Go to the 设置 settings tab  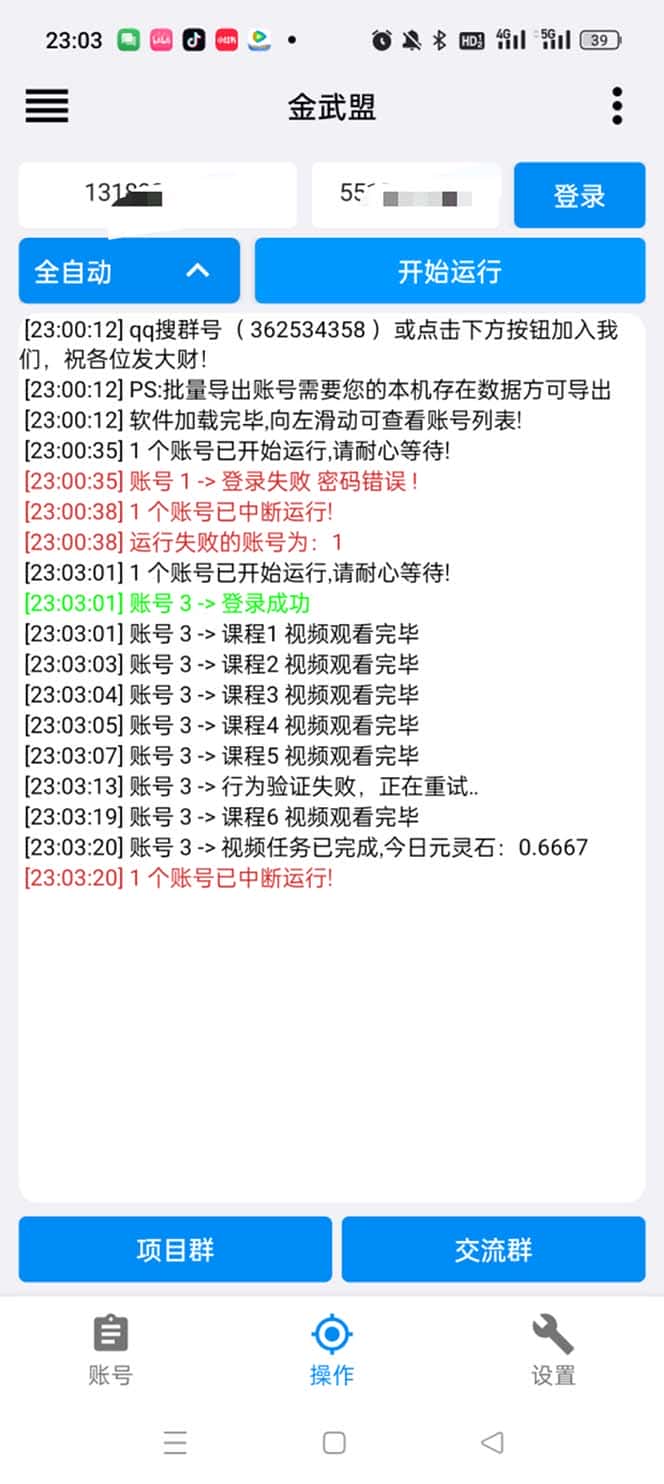pyautogui.click(x=553, y=1350)
